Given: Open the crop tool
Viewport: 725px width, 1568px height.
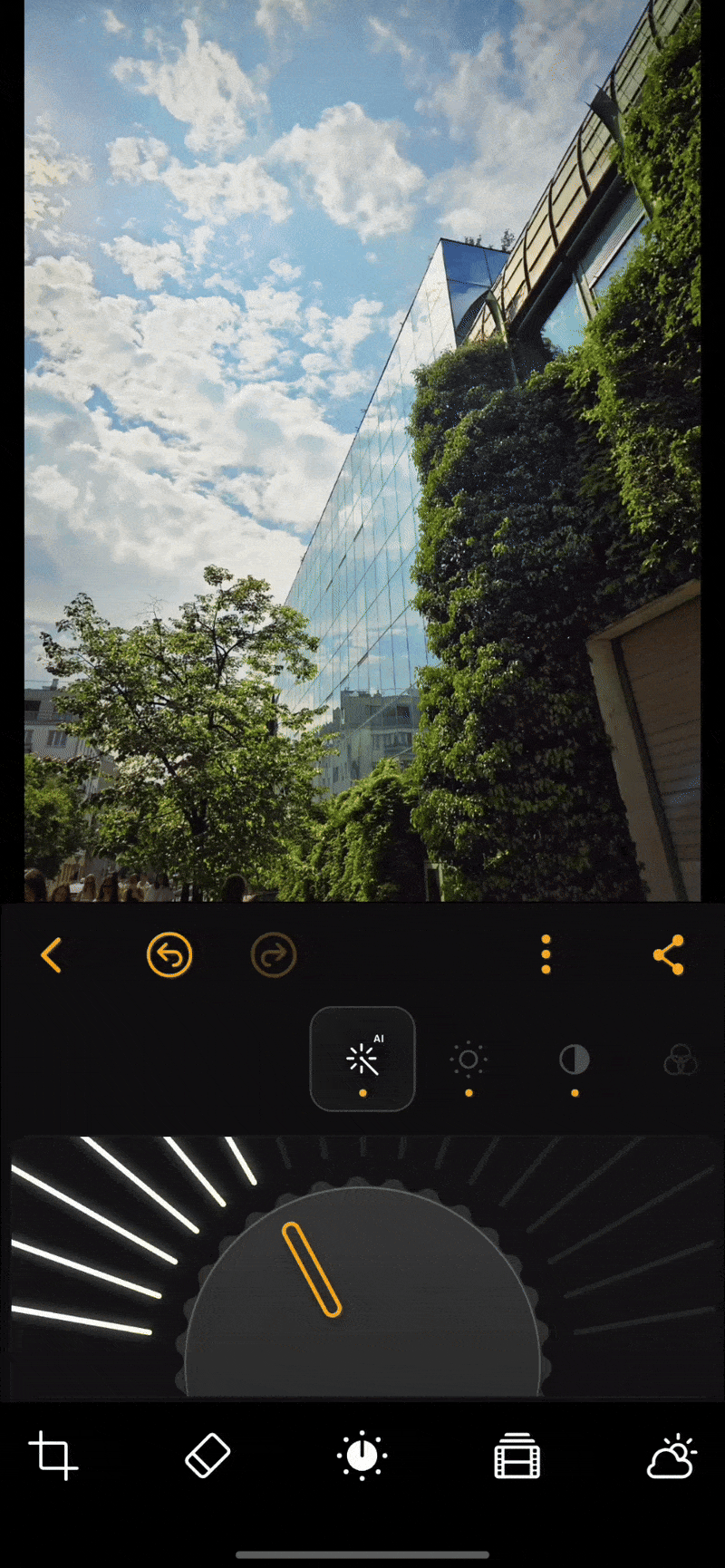Looking at the screenshot, I should point(53,1457).
